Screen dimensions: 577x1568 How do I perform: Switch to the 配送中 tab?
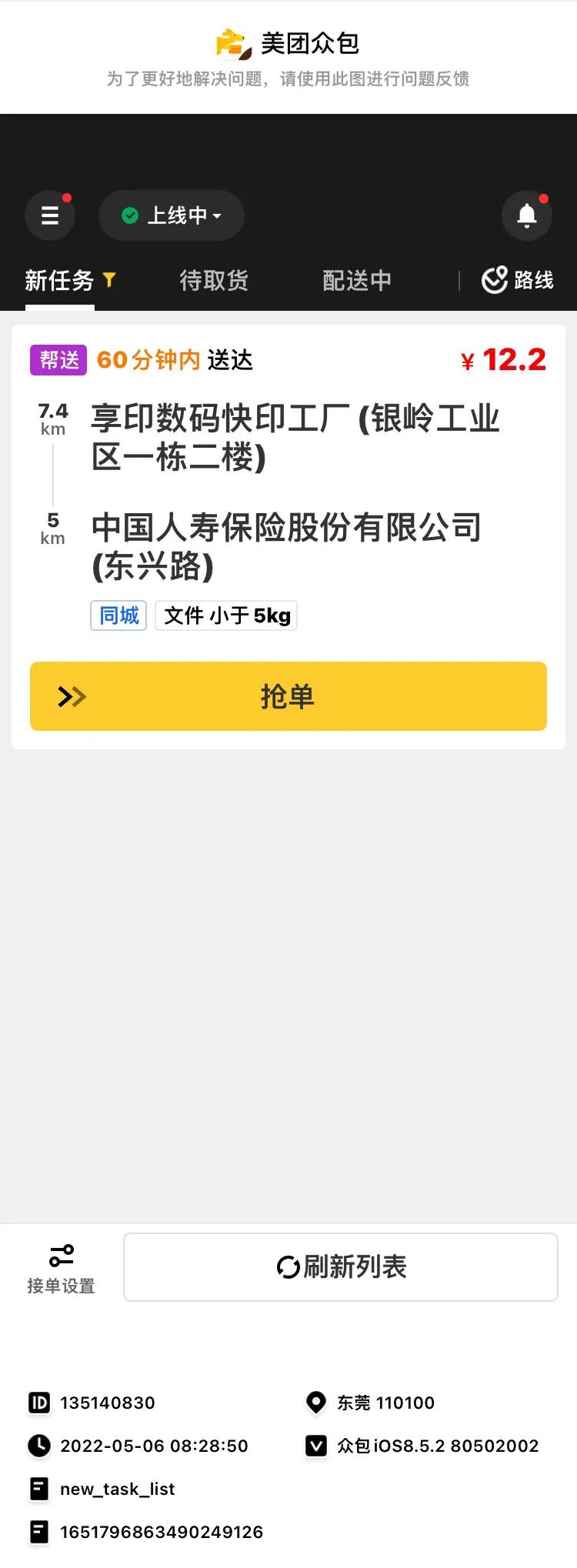click(357, 280)
